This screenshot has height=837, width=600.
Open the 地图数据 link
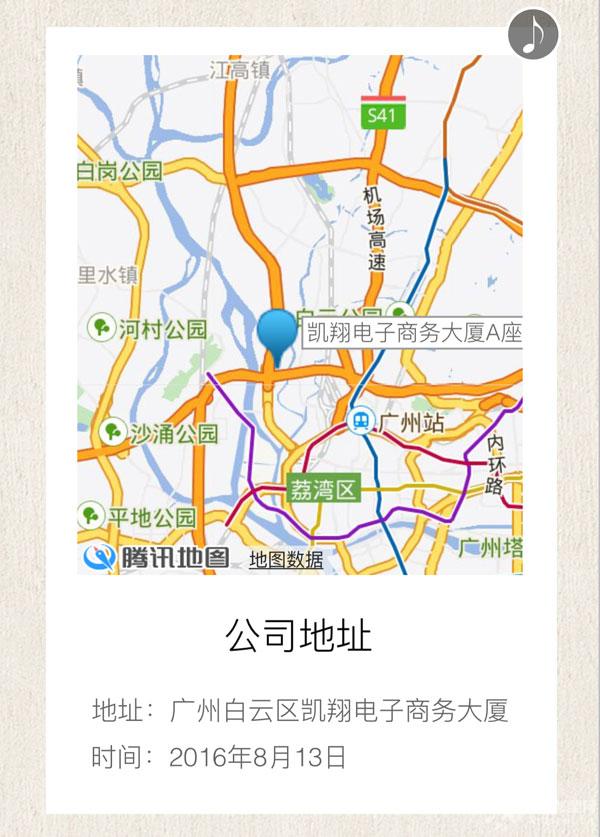pos(286,560)
